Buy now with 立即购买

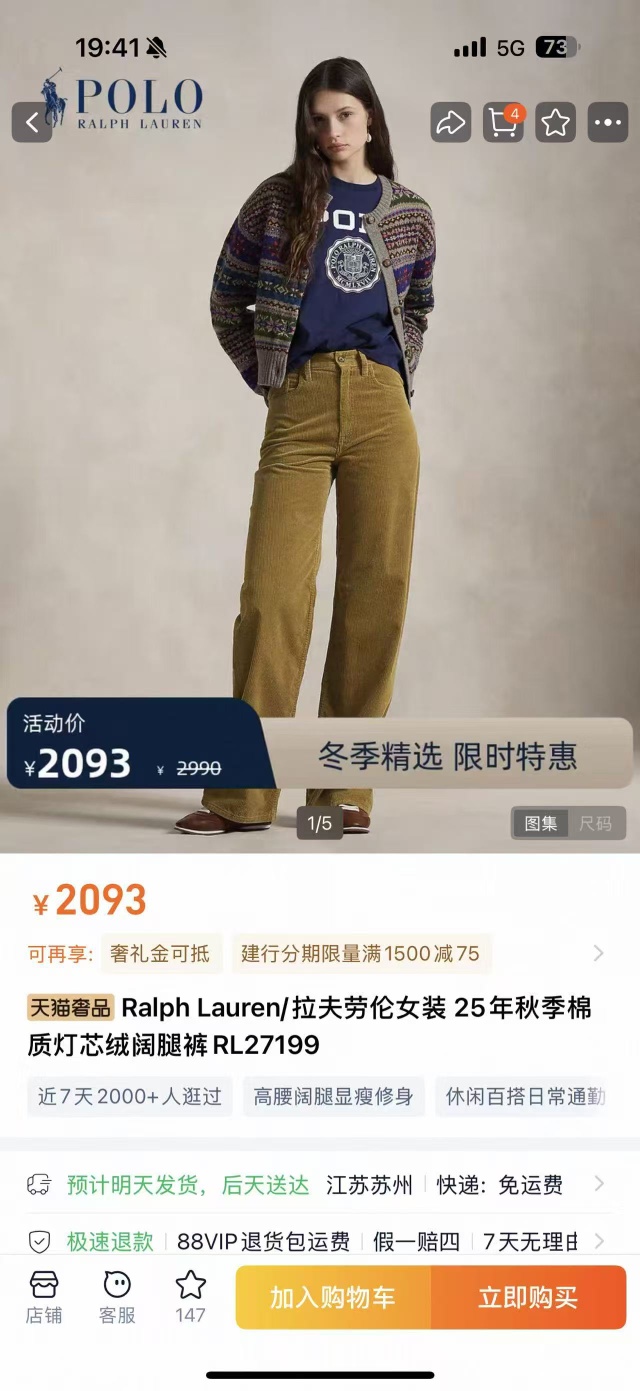528,1297
